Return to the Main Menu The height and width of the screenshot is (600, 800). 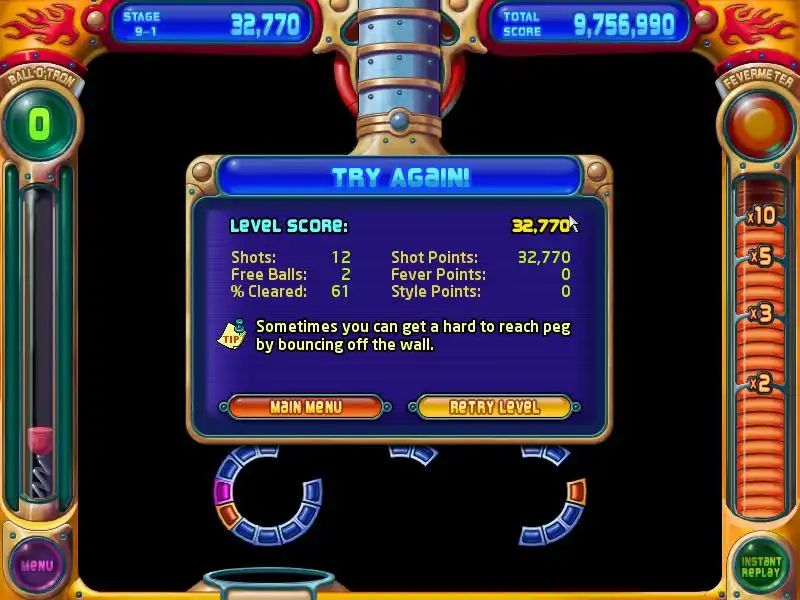305,407
